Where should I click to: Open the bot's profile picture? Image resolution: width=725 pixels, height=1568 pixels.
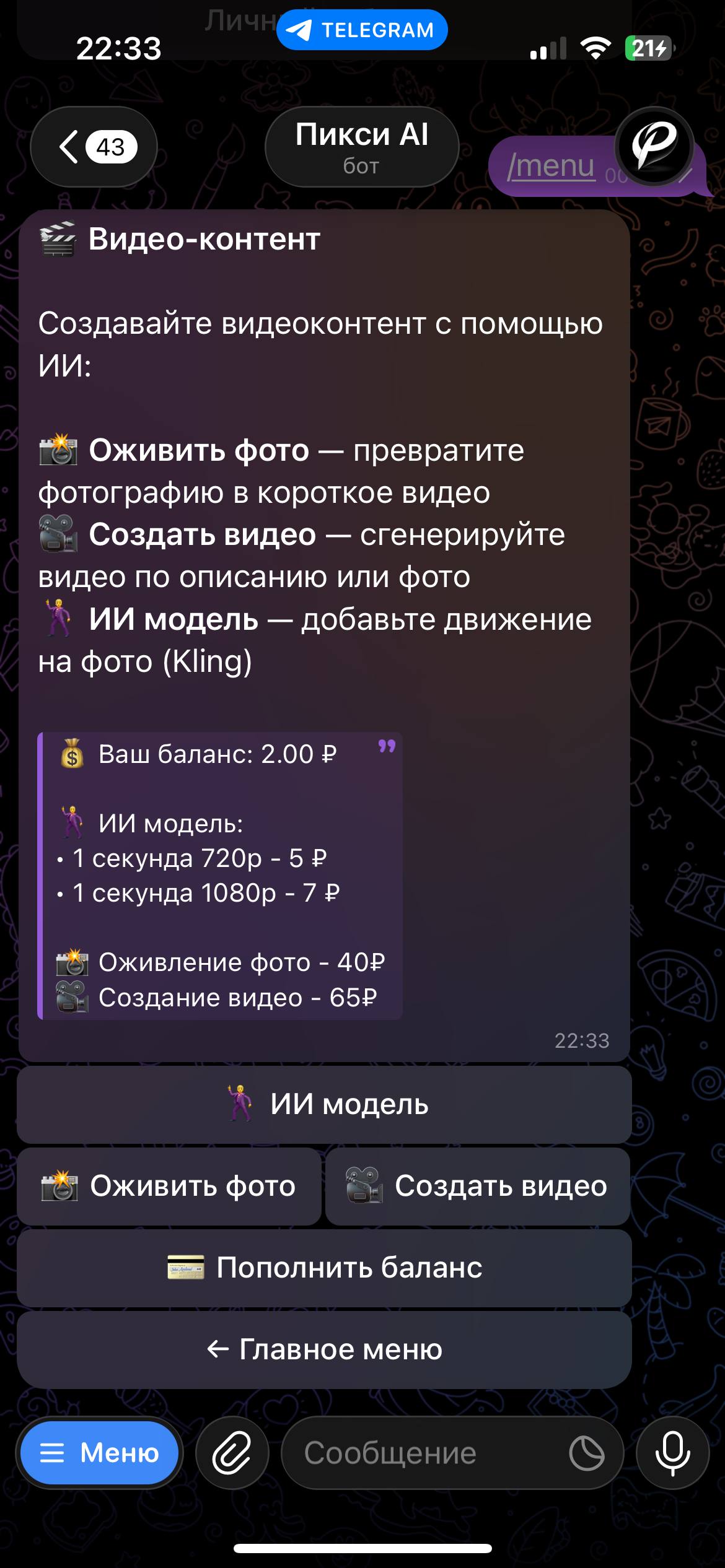coord(654,147)
